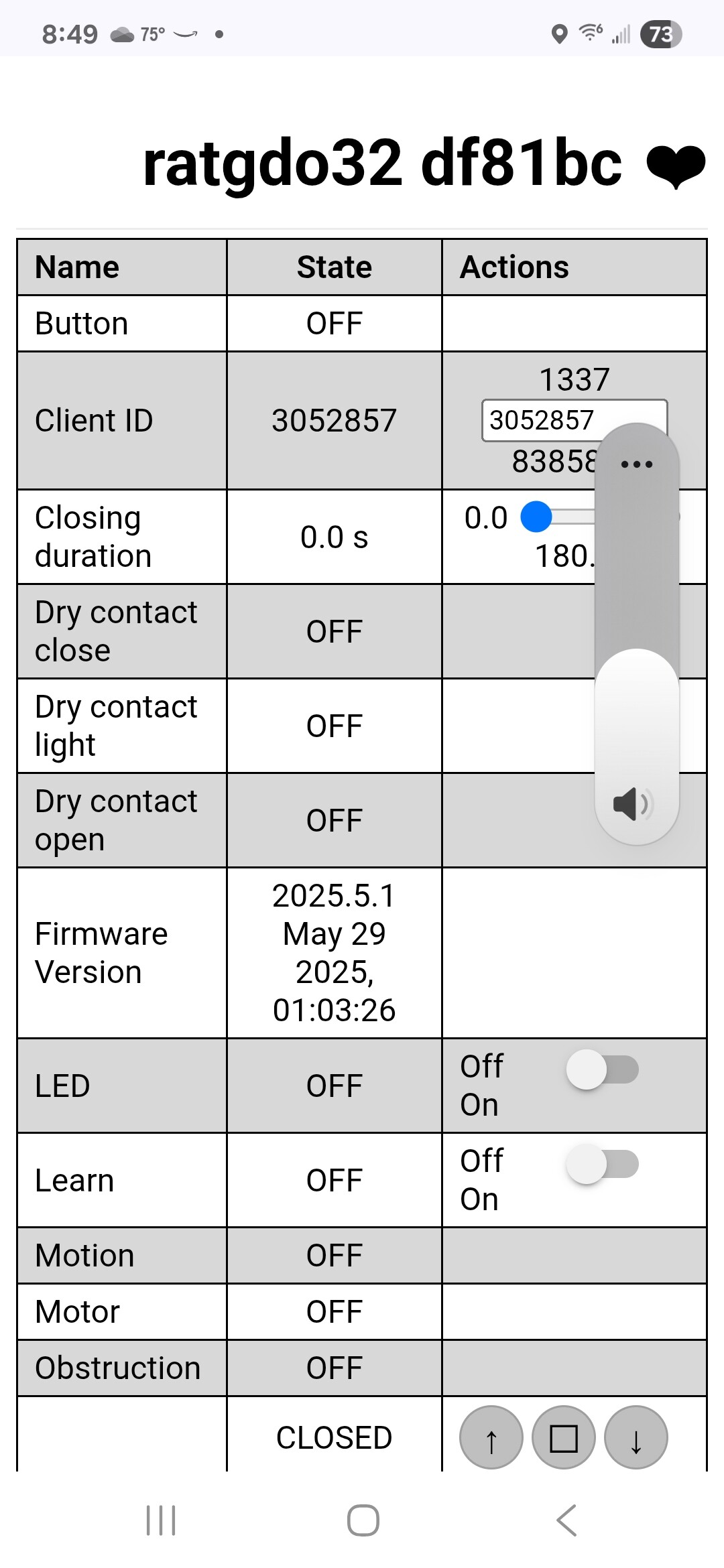Go back using the system back button
724x1568 pixels.
pos(567,1520)
